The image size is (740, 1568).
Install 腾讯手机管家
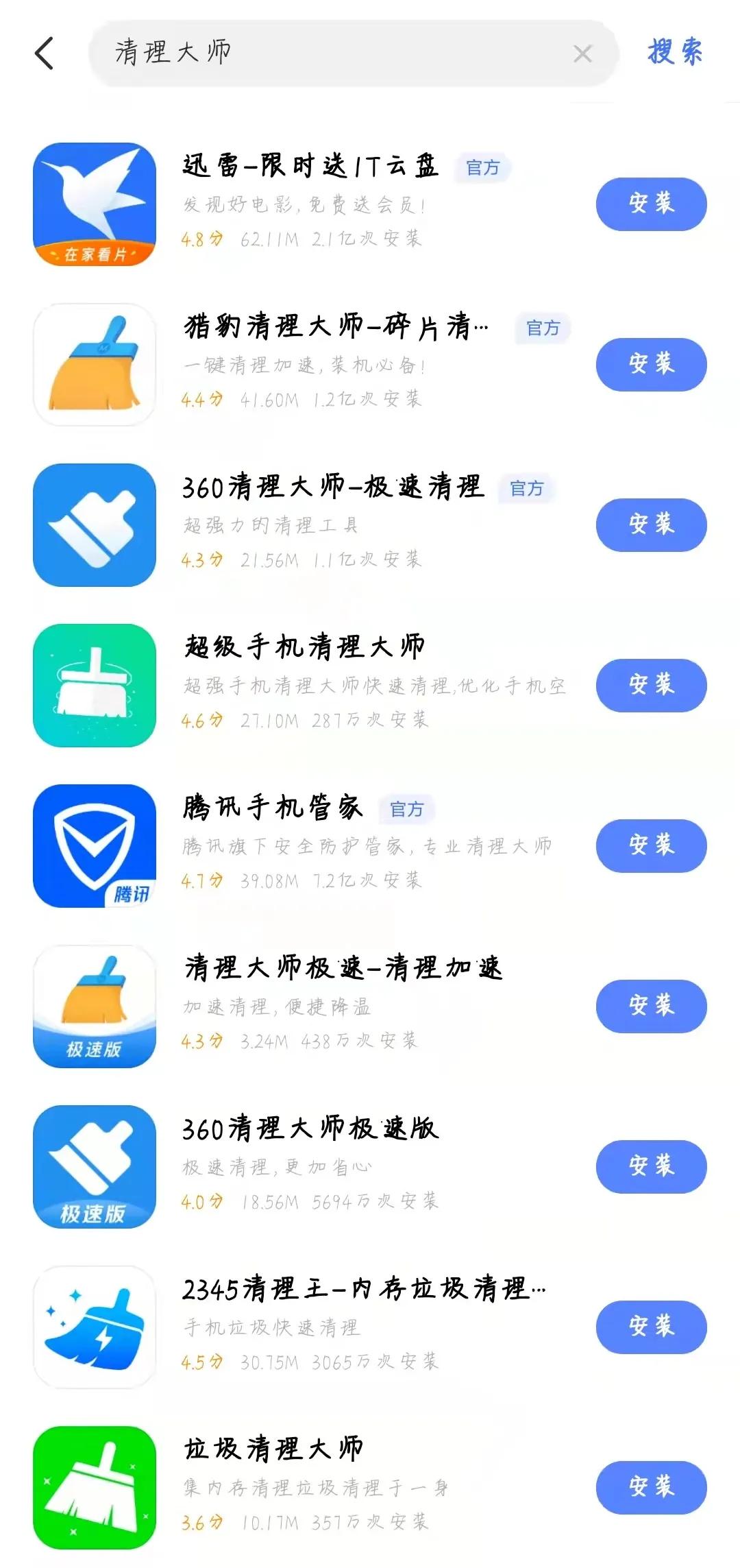click(650, 846)
